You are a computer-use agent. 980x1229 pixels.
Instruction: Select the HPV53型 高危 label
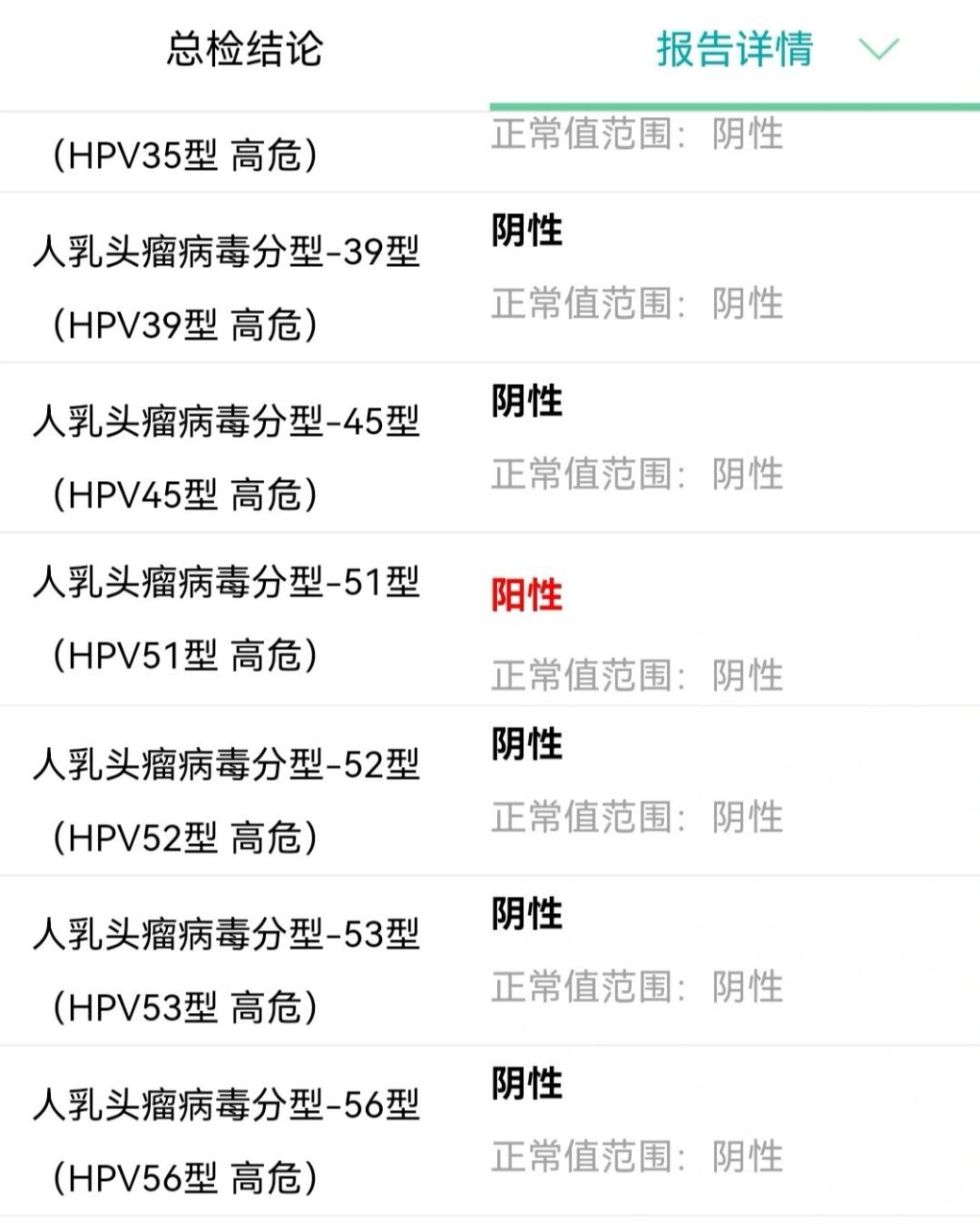click(x=188, y=999)
